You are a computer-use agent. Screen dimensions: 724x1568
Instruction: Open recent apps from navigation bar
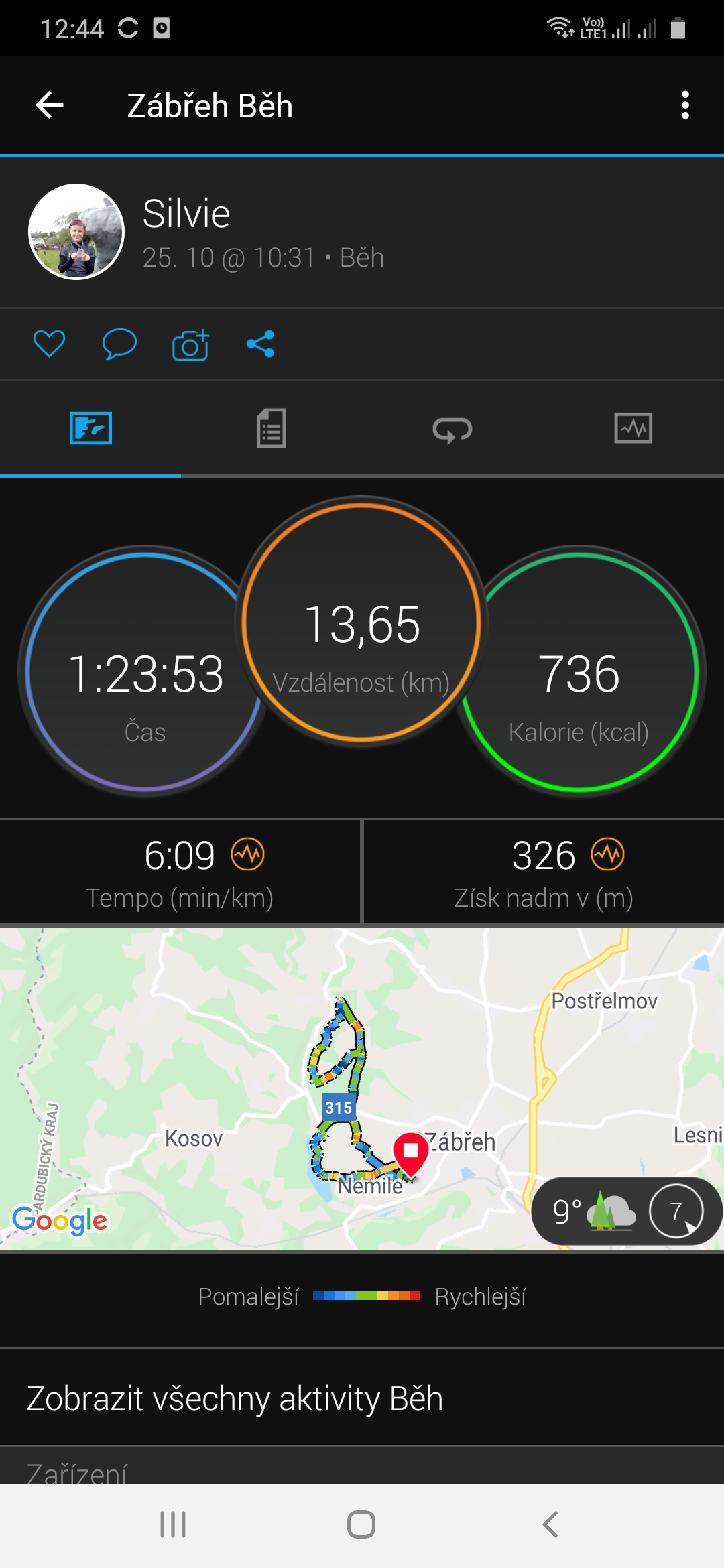[x=173, y=1524]
